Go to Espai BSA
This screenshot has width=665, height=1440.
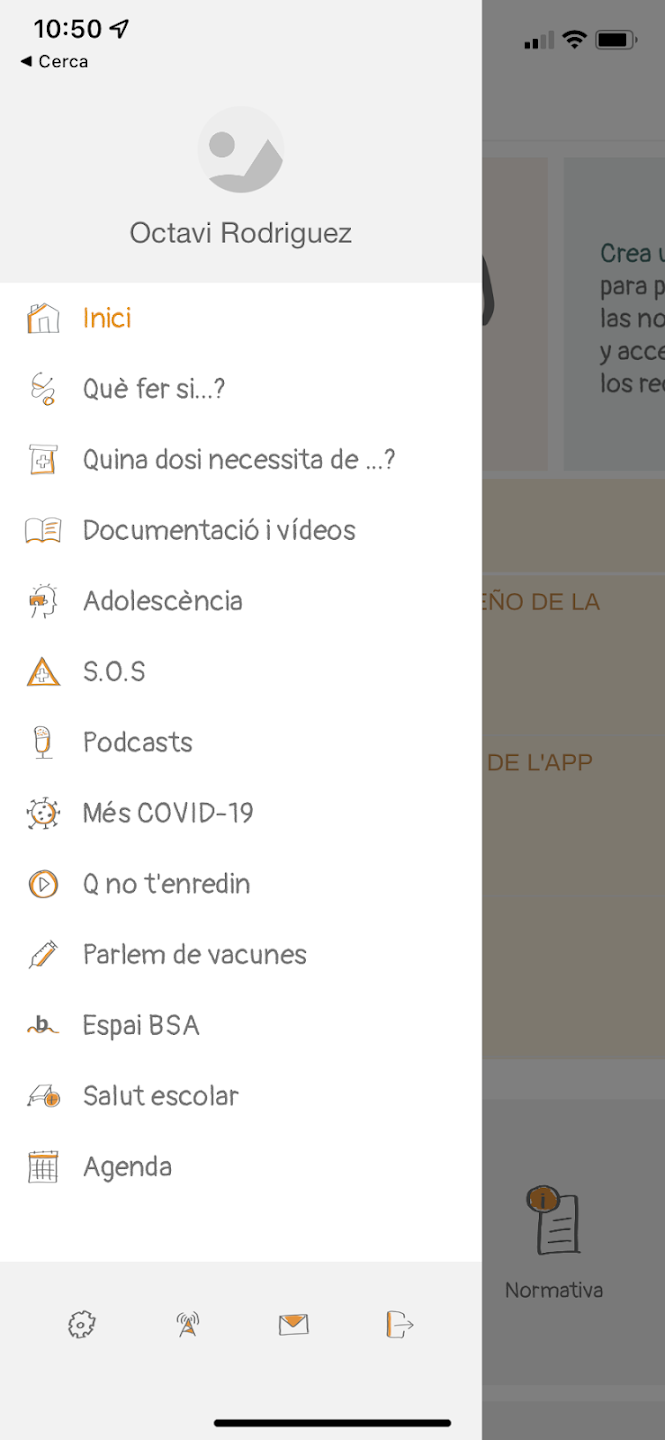pyautogui.click(x=240, y=1026)
